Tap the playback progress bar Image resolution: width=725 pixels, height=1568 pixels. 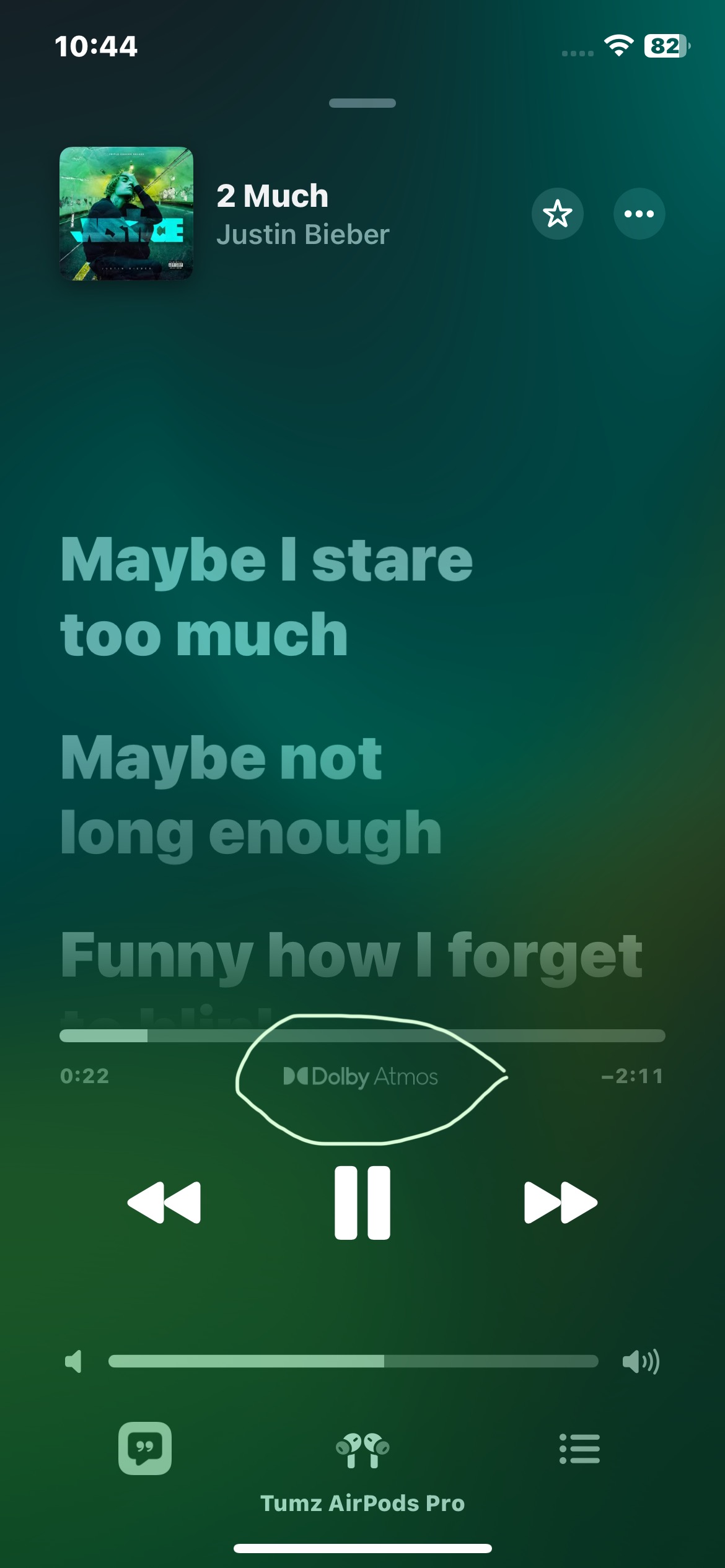coord(362,1035)
